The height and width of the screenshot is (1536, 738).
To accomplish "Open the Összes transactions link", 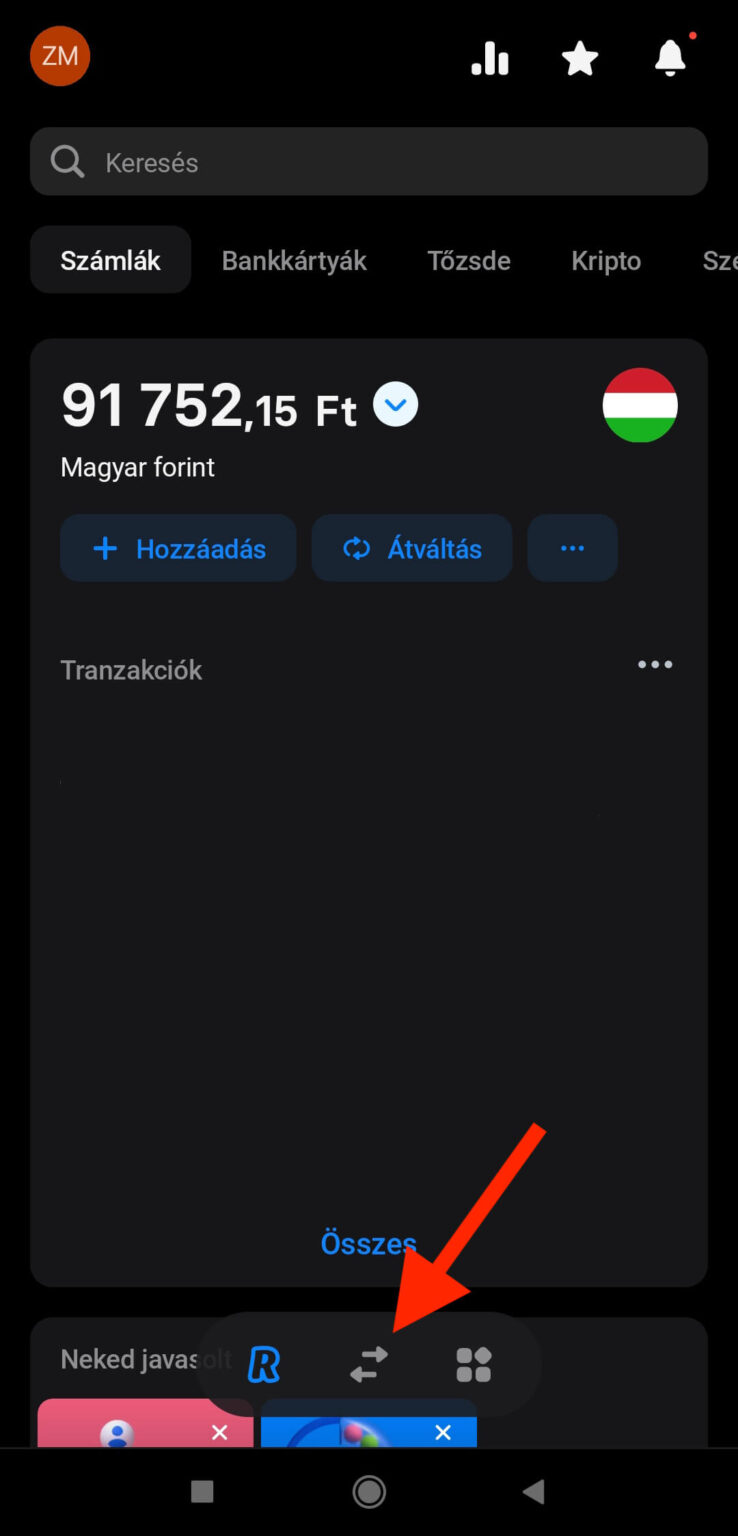I will 368,1244.
